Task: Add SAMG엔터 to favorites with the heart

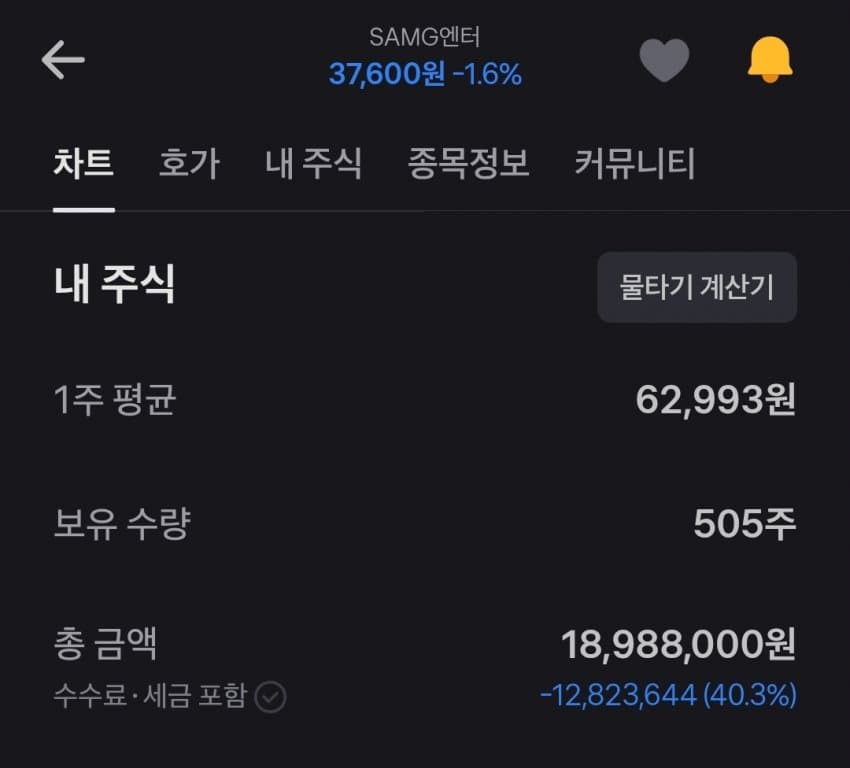Action: (x=664, y=61)
